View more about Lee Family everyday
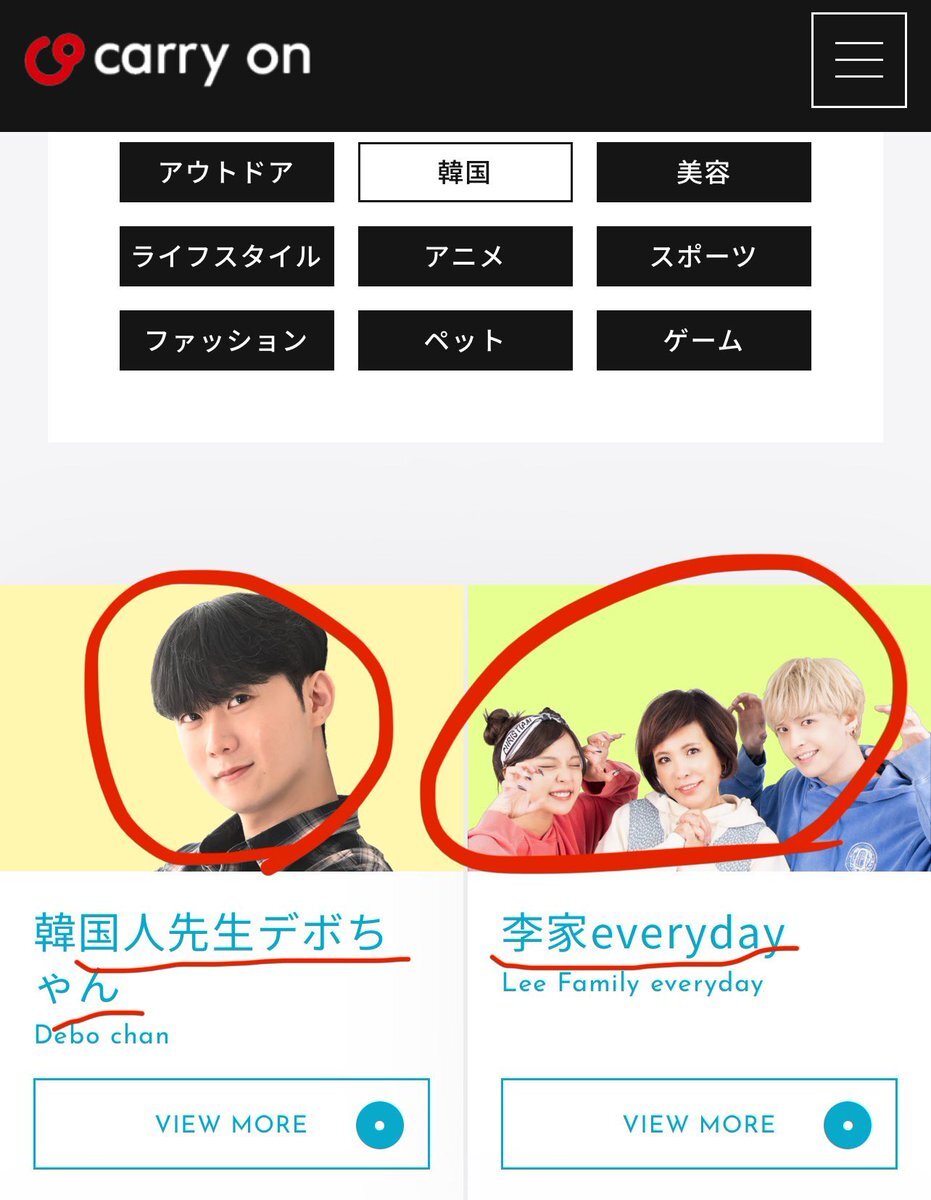This screenshot has height=1200, width=931. [x=699, y=1124]
